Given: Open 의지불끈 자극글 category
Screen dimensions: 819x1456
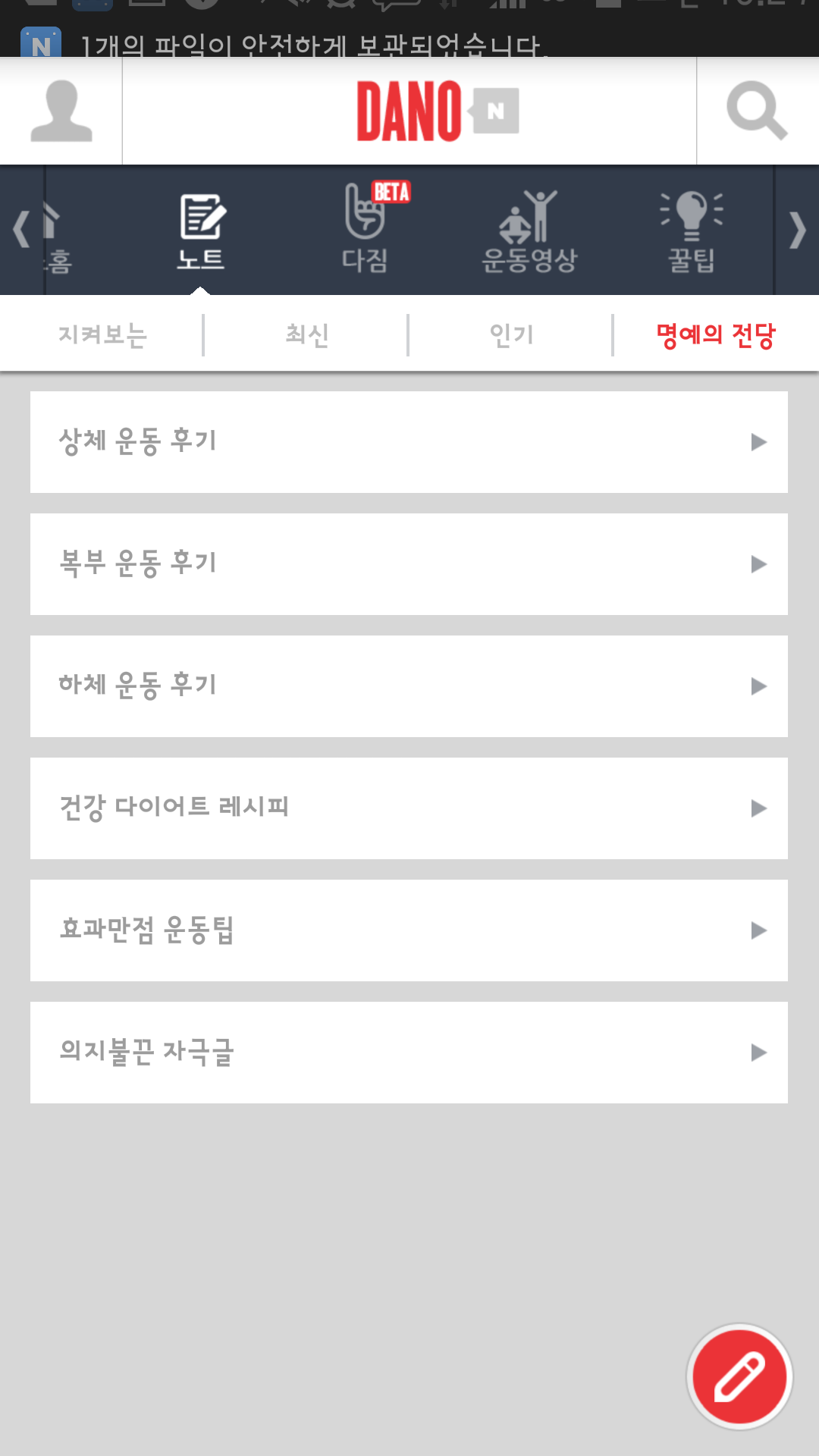Looking at the screenshot, I should tap(409, 1053).
